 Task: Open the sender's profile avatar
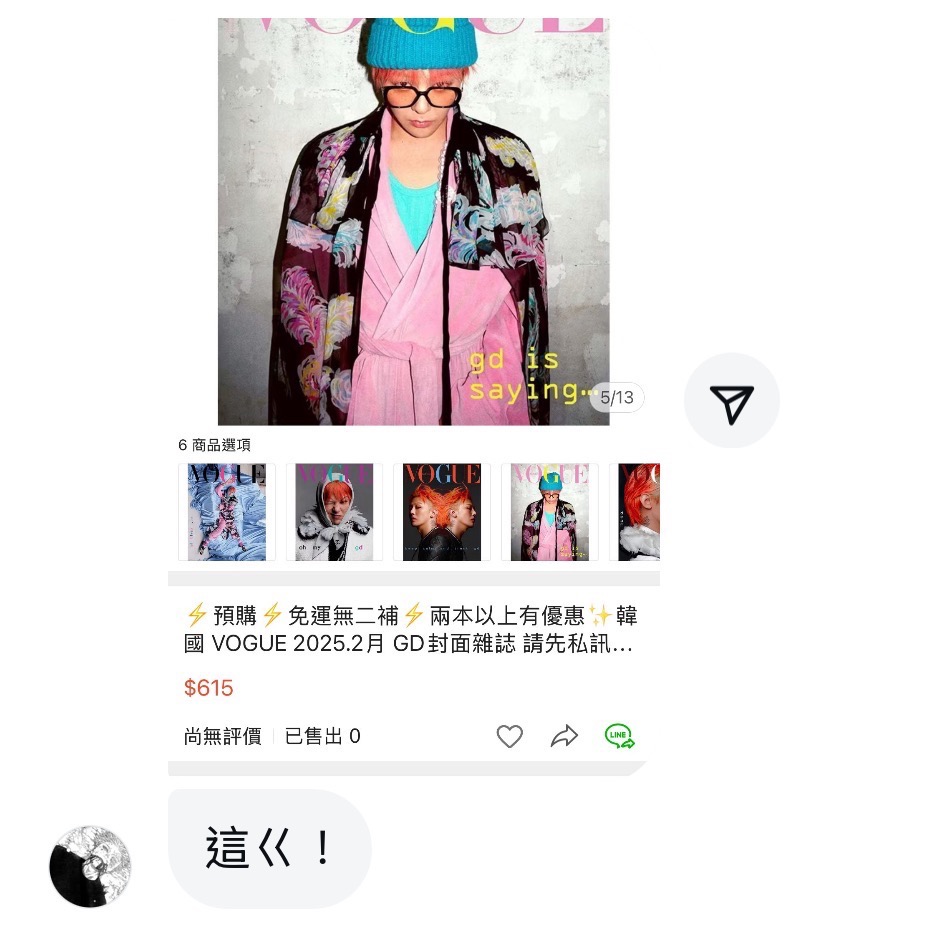(90, 866)
